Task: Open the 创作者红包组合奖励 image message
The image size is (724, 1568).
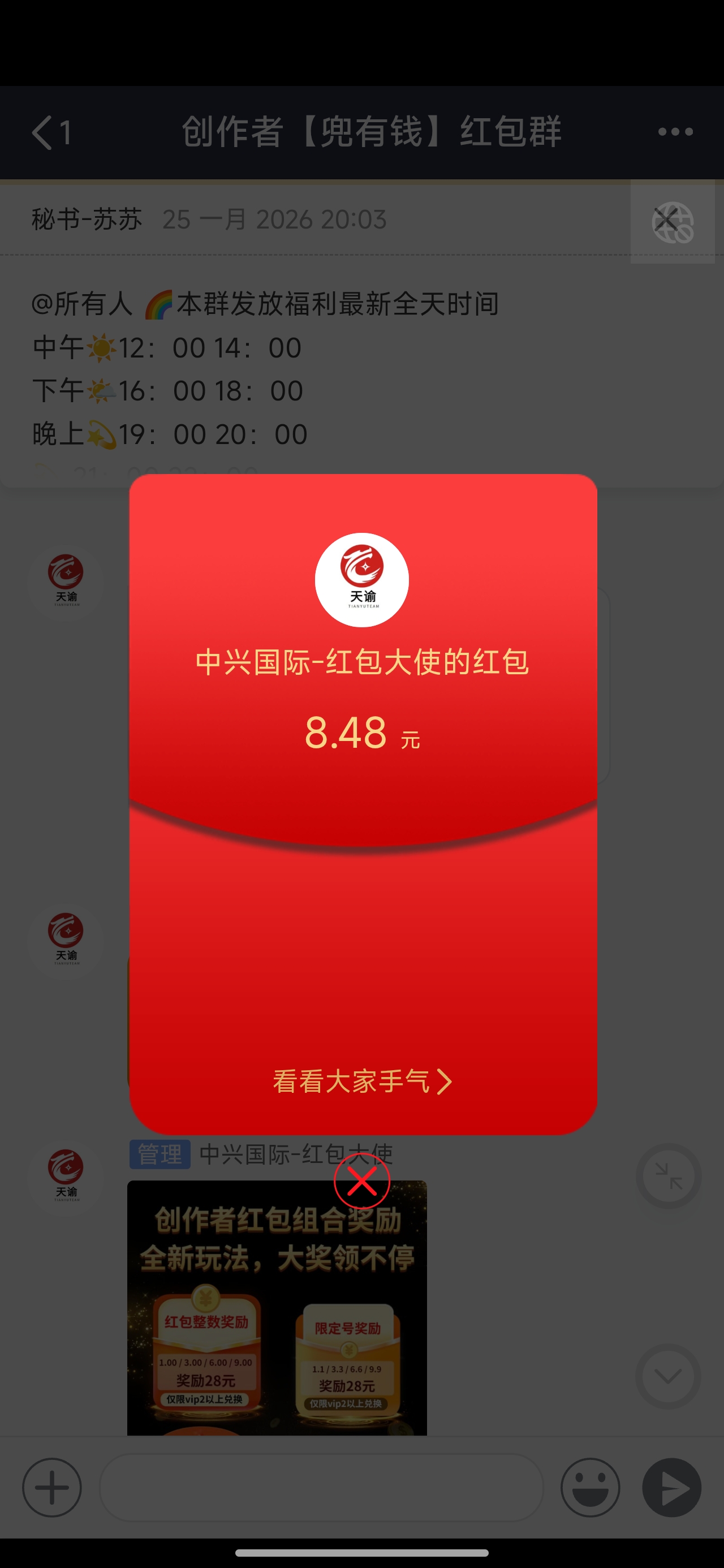Action: pyautogui.click(x=277, y=1309)
